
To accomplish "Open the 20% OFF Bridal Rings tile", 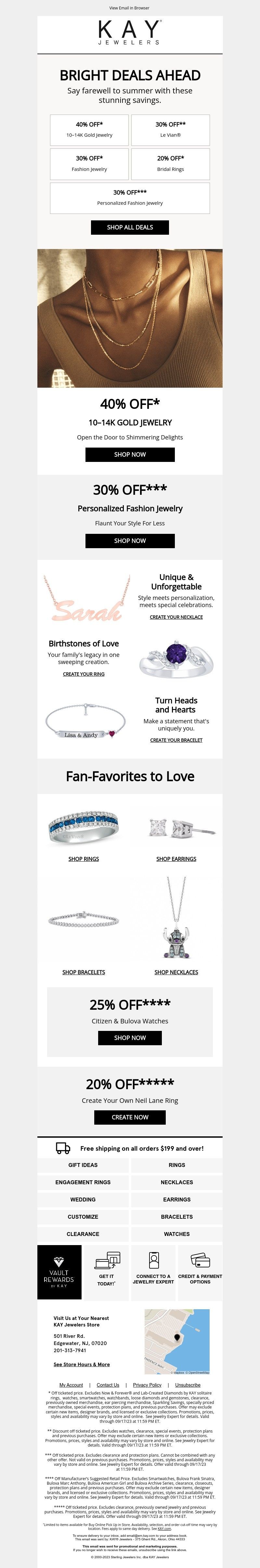I will [x=170, y=163].
